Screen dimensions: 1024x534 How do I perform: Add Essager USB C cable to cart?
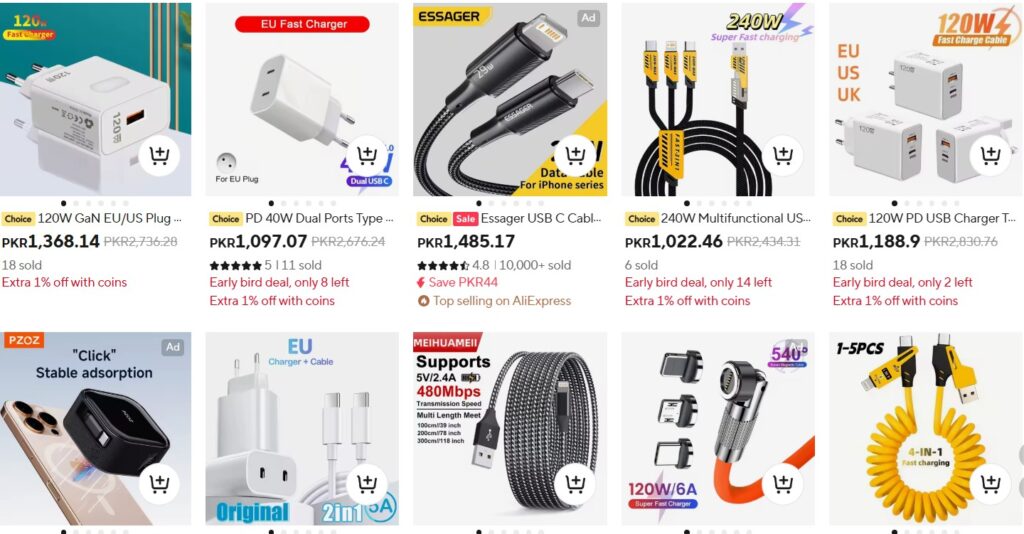click(575, 155)
